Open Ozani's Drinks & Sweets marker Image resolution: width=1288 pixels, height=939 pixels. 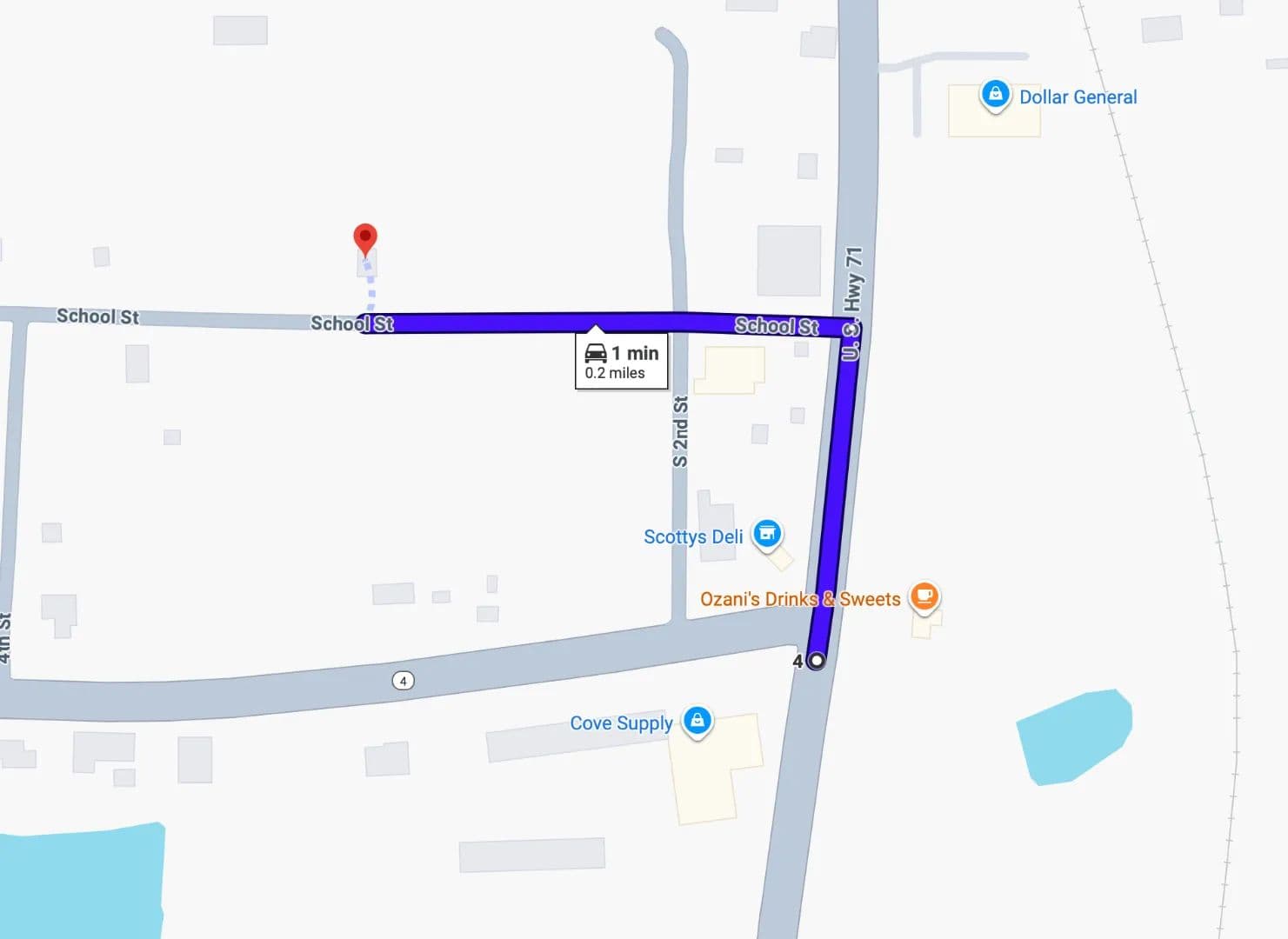924,596
